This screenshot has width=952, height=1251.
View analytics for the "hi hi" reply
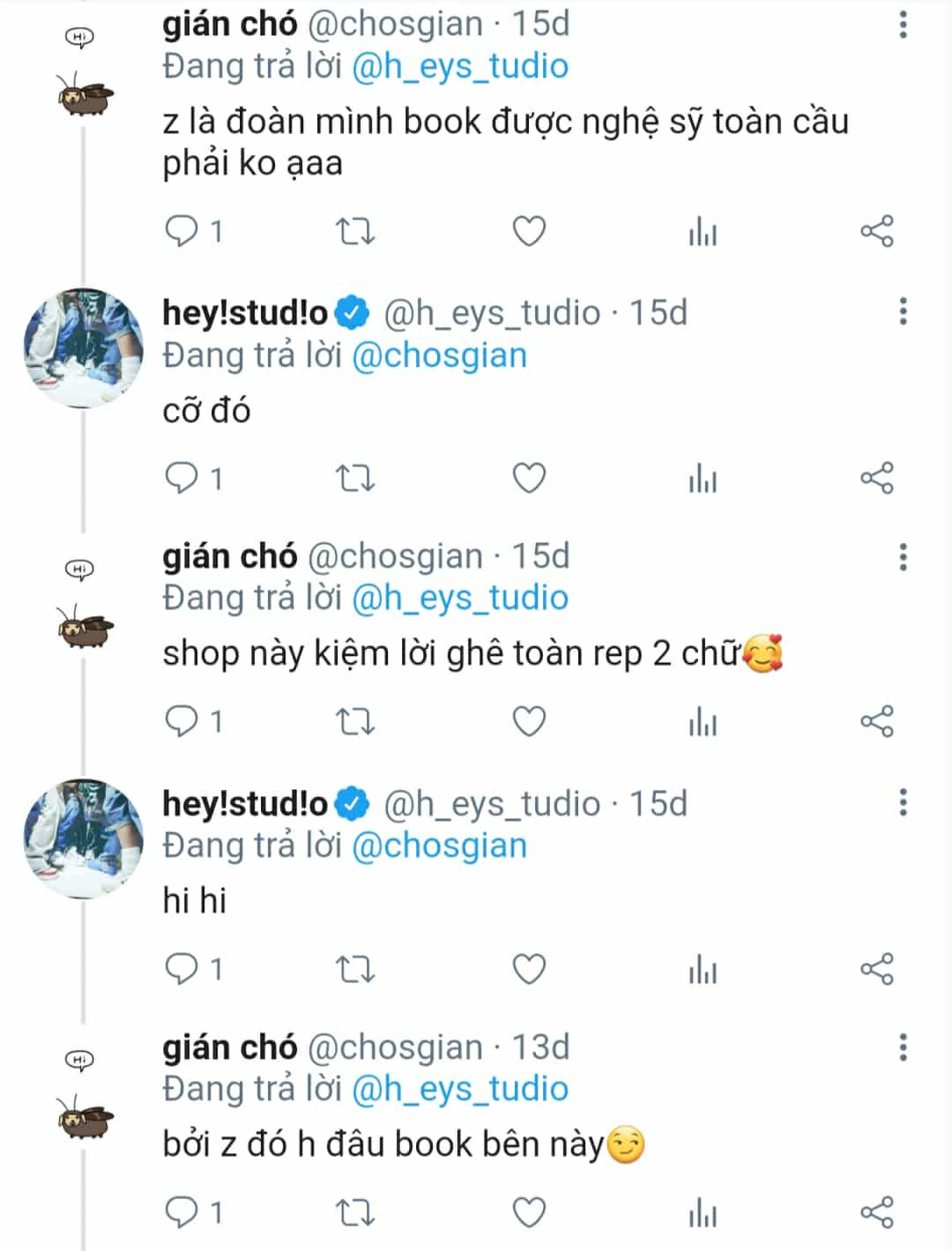coord(703,969)
